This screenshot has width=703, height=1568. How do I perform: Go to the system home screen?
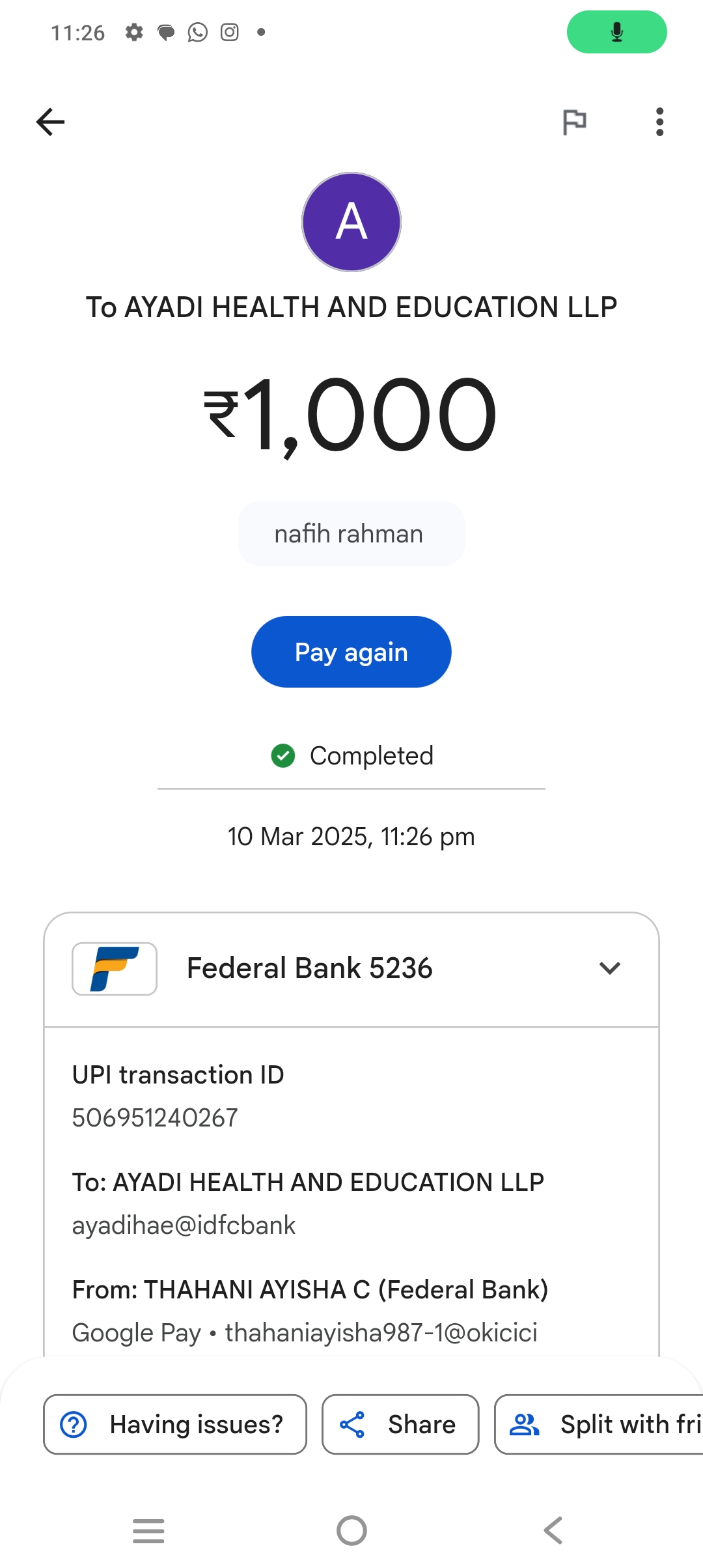tap(351, 1530)
